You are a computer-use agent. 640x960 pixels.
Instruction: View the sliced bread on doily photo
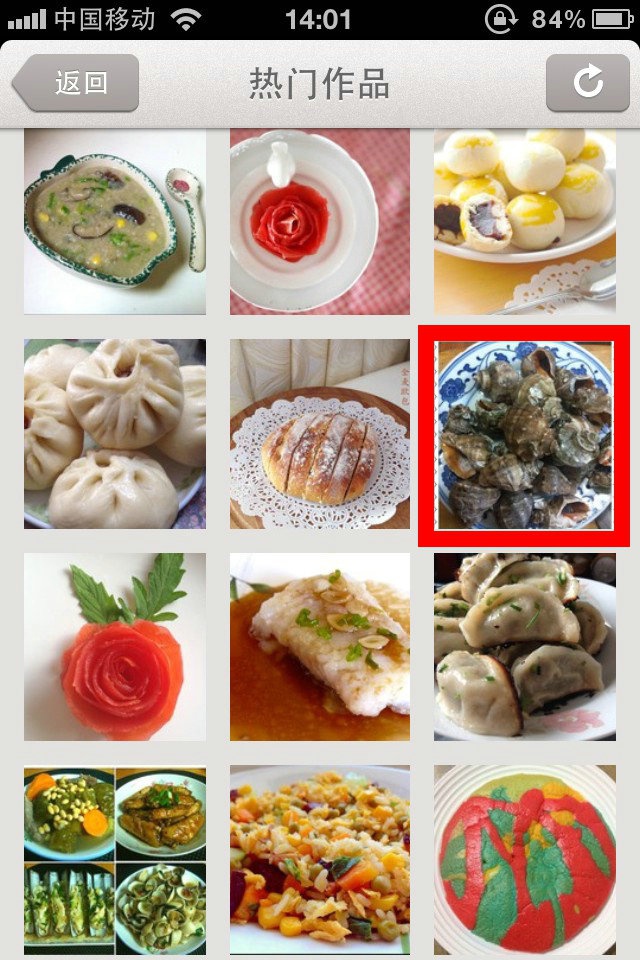(x=320, y=434)
